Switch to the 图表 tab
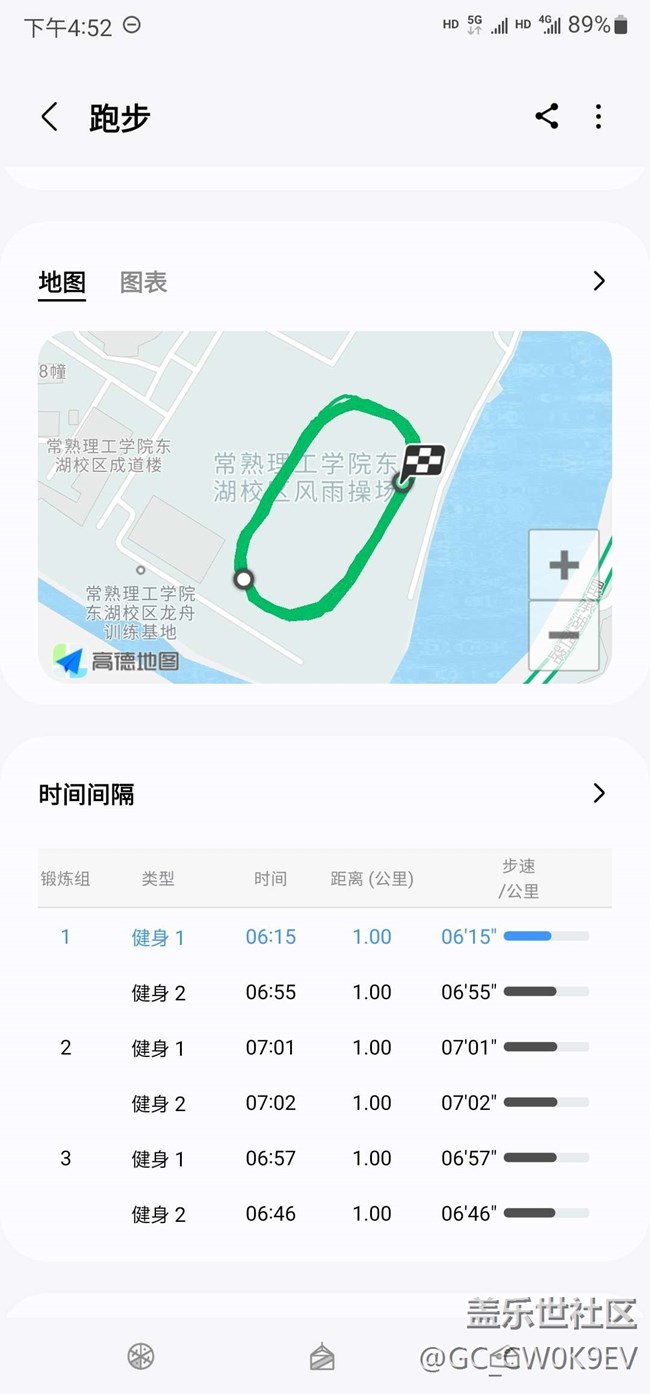Viewport: 650px width, 1394px height. point(143,282)
